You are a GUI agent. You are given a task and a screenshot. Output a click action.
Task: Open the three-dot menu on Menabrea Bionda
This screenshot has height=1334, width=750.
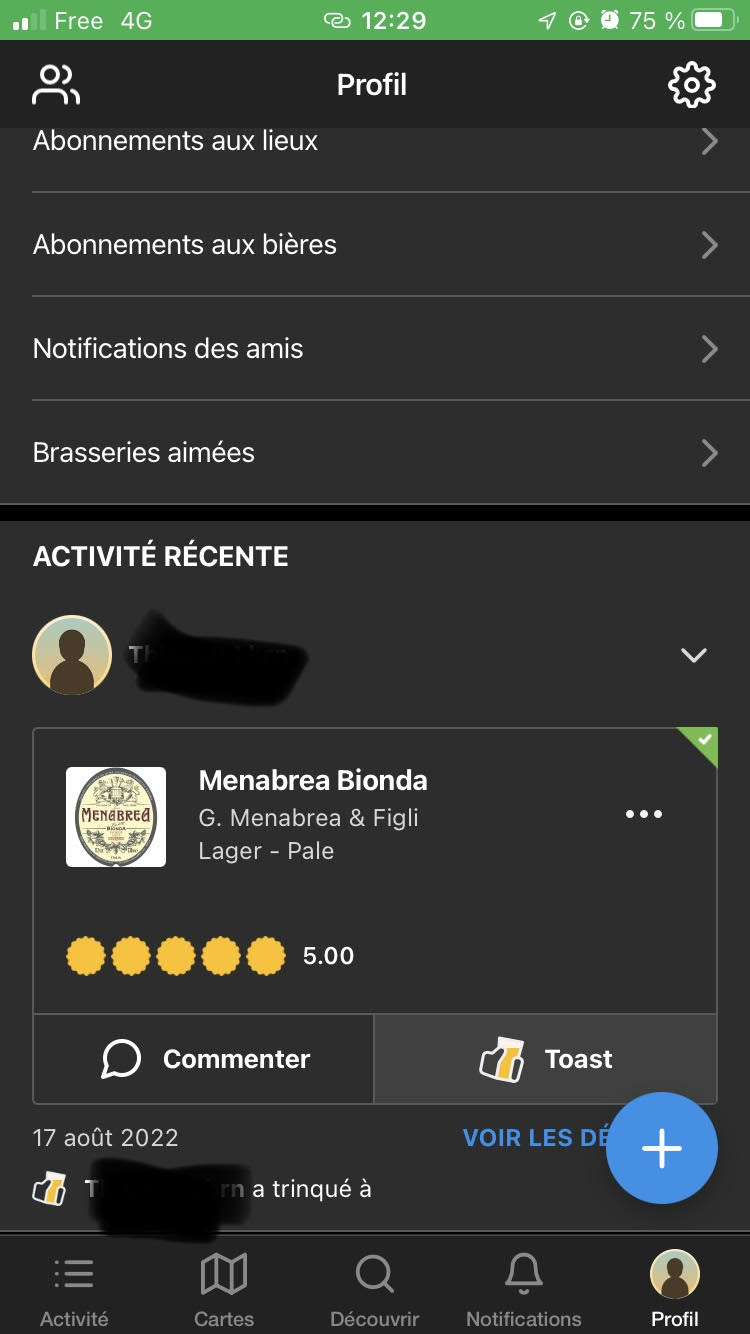(644, 814)
